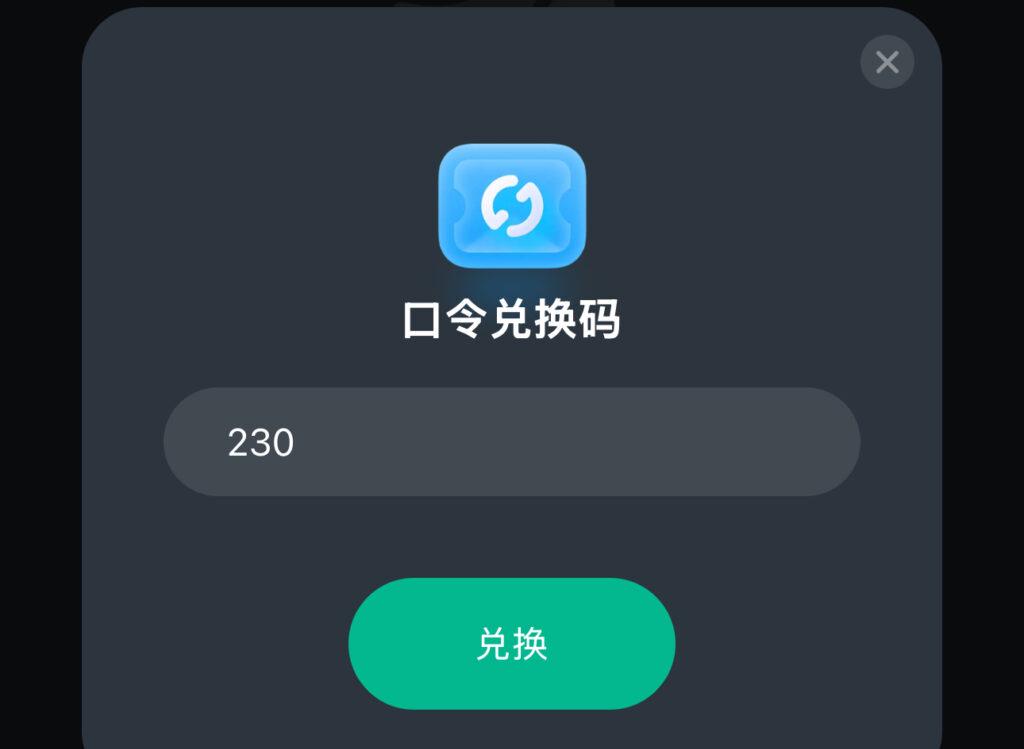Tap the code input field showing 230

point(511,442)
